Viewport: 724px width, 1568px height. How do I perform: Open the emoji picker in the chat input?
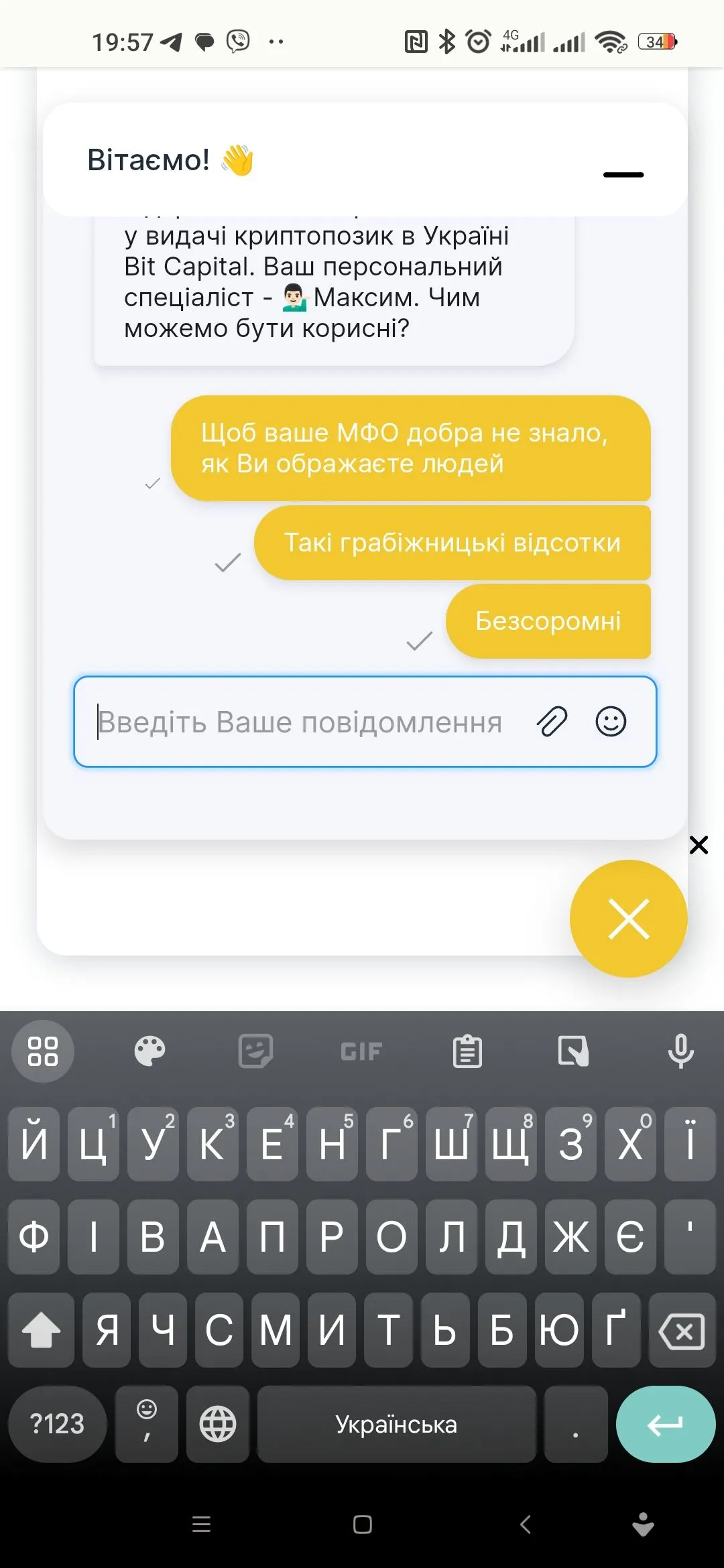[611, 722]
